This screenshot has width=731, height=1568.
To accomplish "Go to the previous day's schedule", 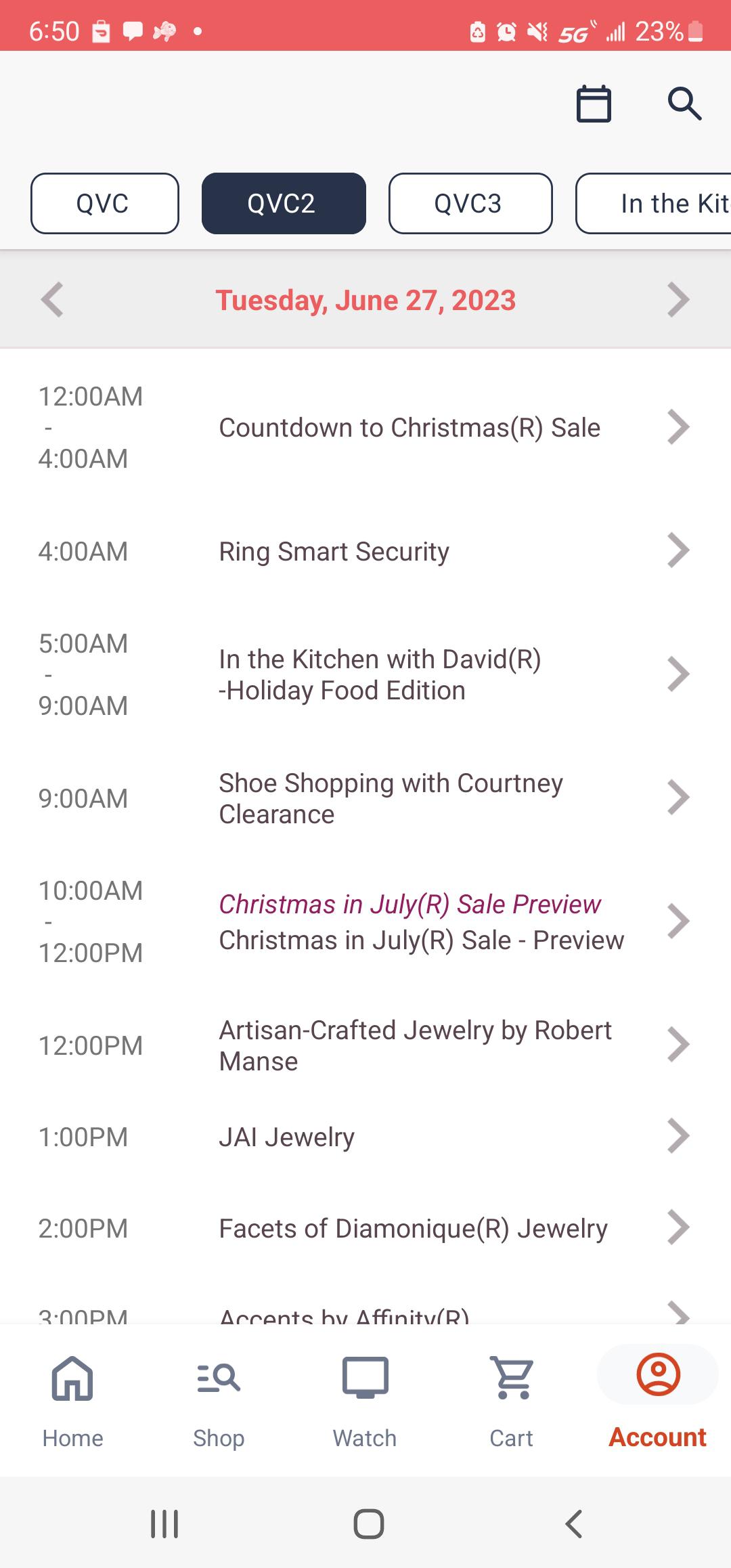I will (x=53, y=299).
